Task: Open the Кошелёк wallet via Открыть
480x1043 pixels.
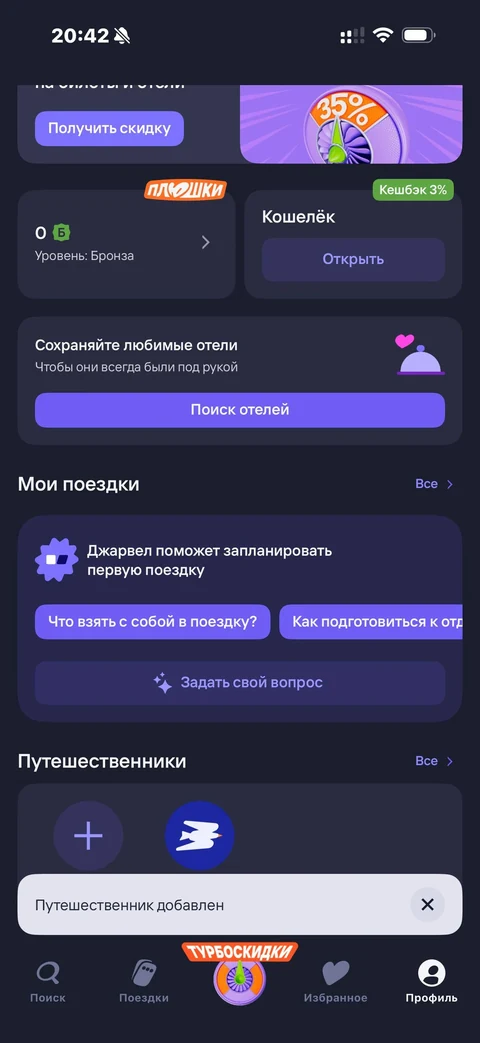Action: click(353, 259)
